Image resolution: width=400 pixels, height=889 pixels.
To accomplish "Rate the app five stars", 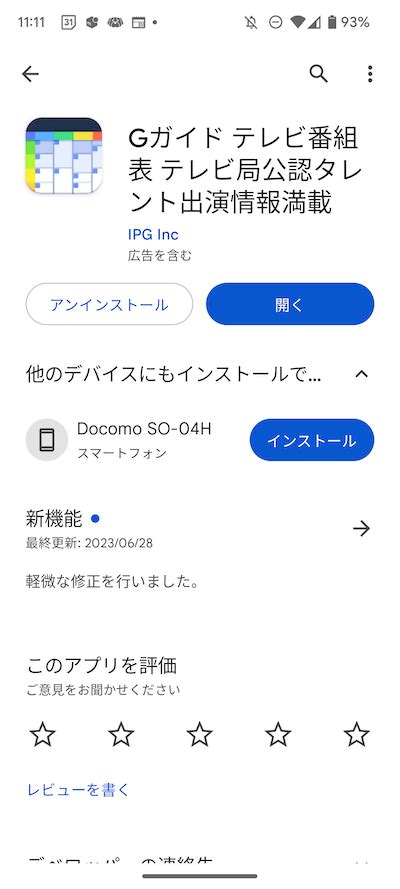I will pyautogui.click(x=356, y=735).
